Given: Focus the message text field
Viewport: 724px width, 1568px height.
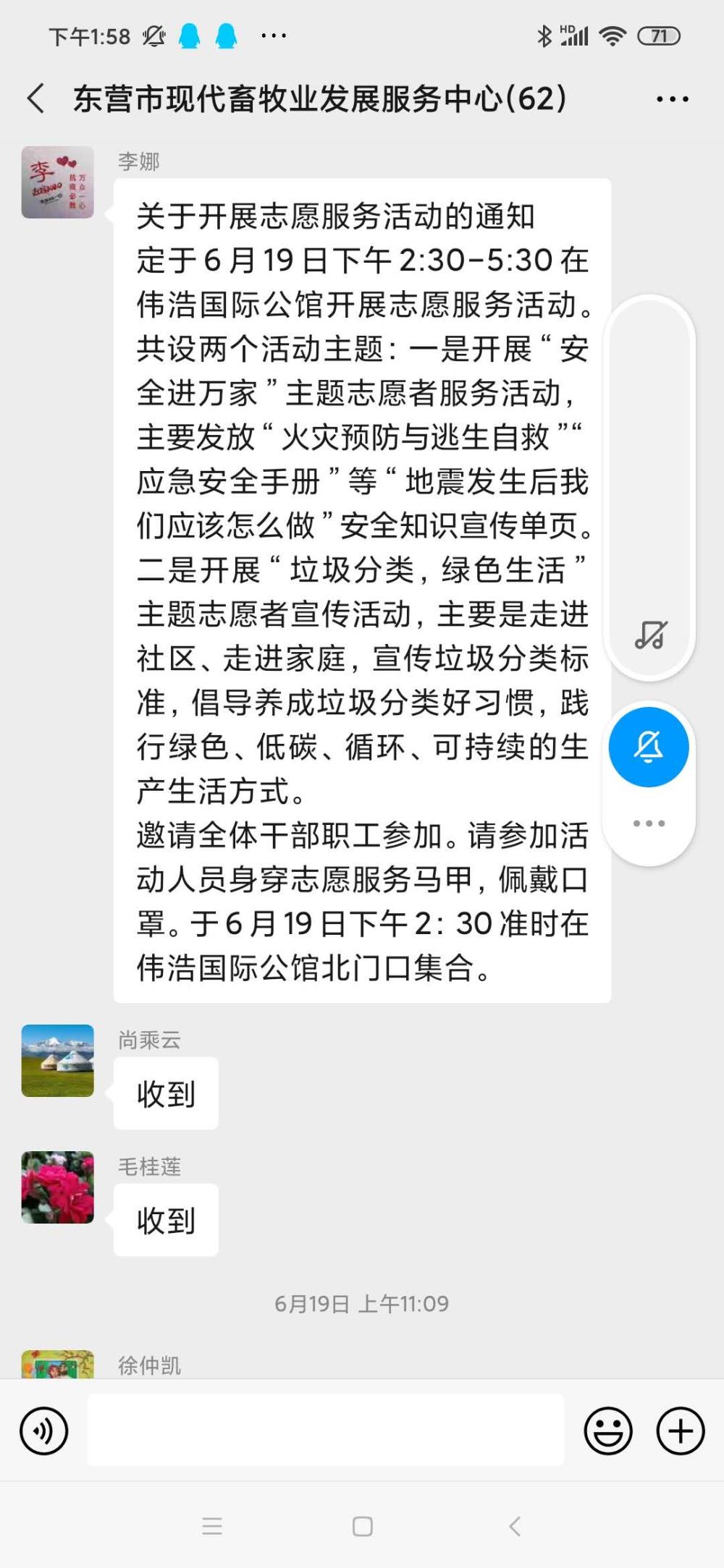Looking at the screenshot, I should click(326, 1431).
